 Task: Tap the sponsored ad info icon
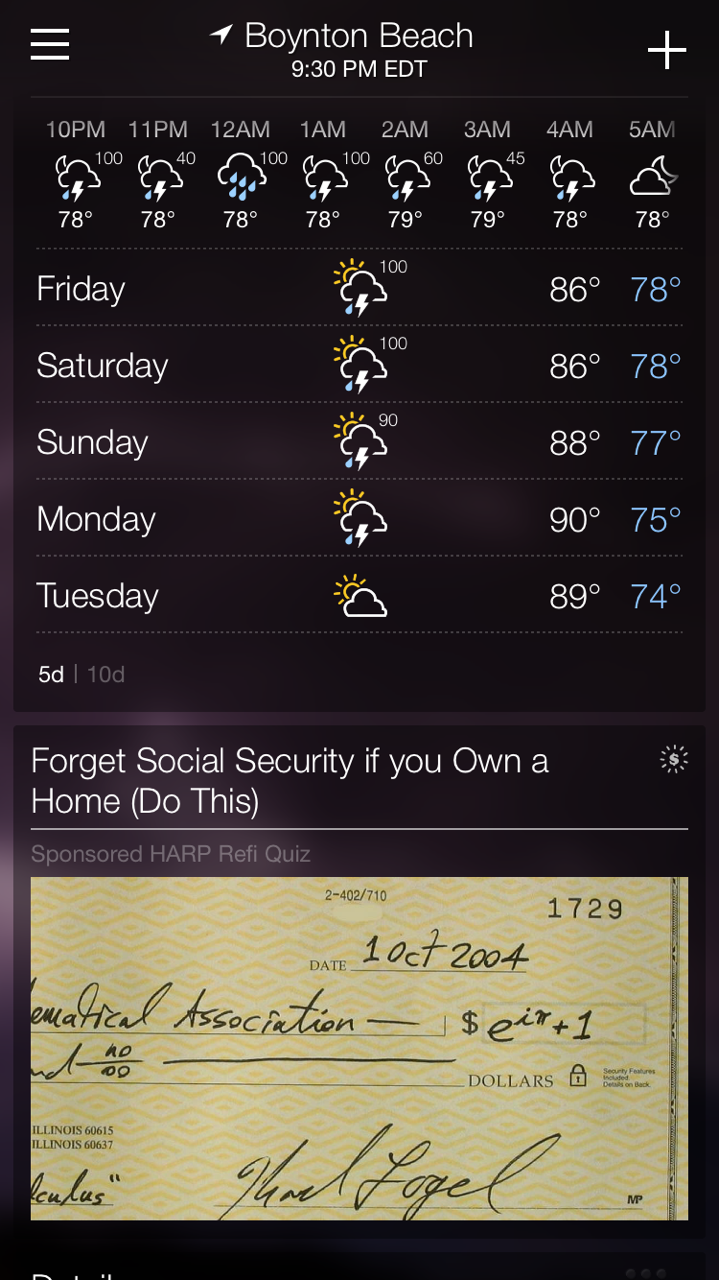click(x=674, y=761)
